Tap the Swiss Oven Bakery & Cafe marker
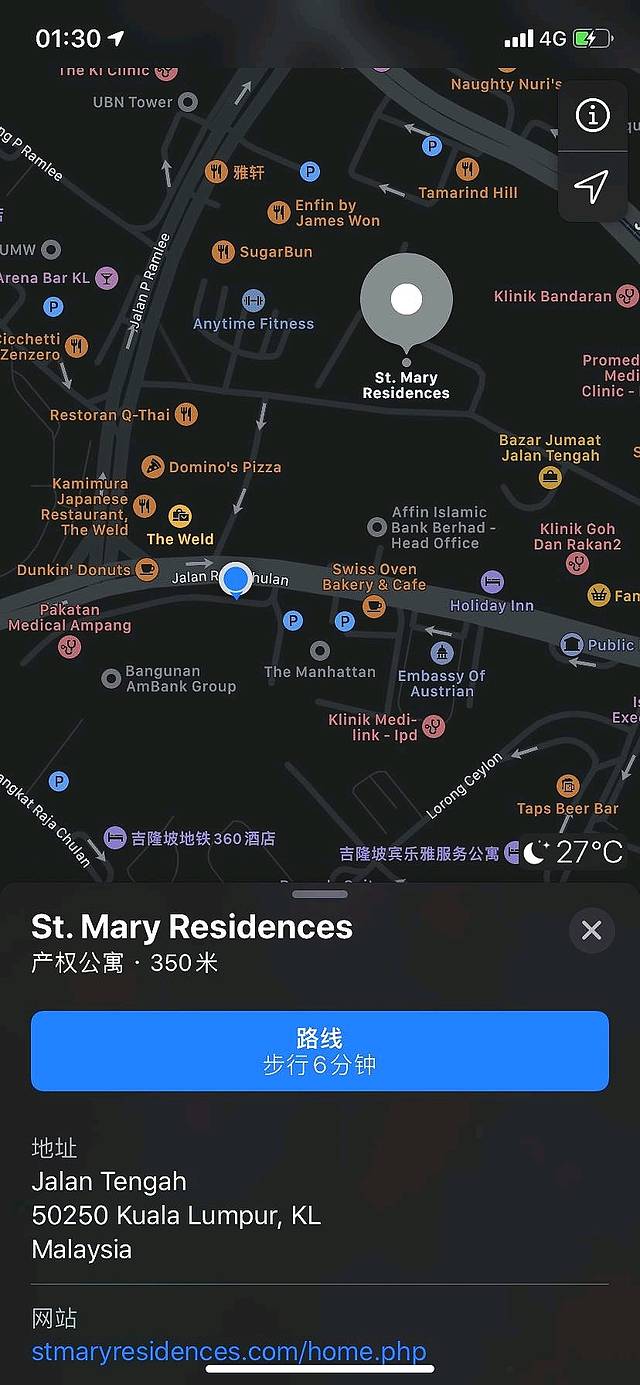The image size is (640, 1385). coord(373,605)
